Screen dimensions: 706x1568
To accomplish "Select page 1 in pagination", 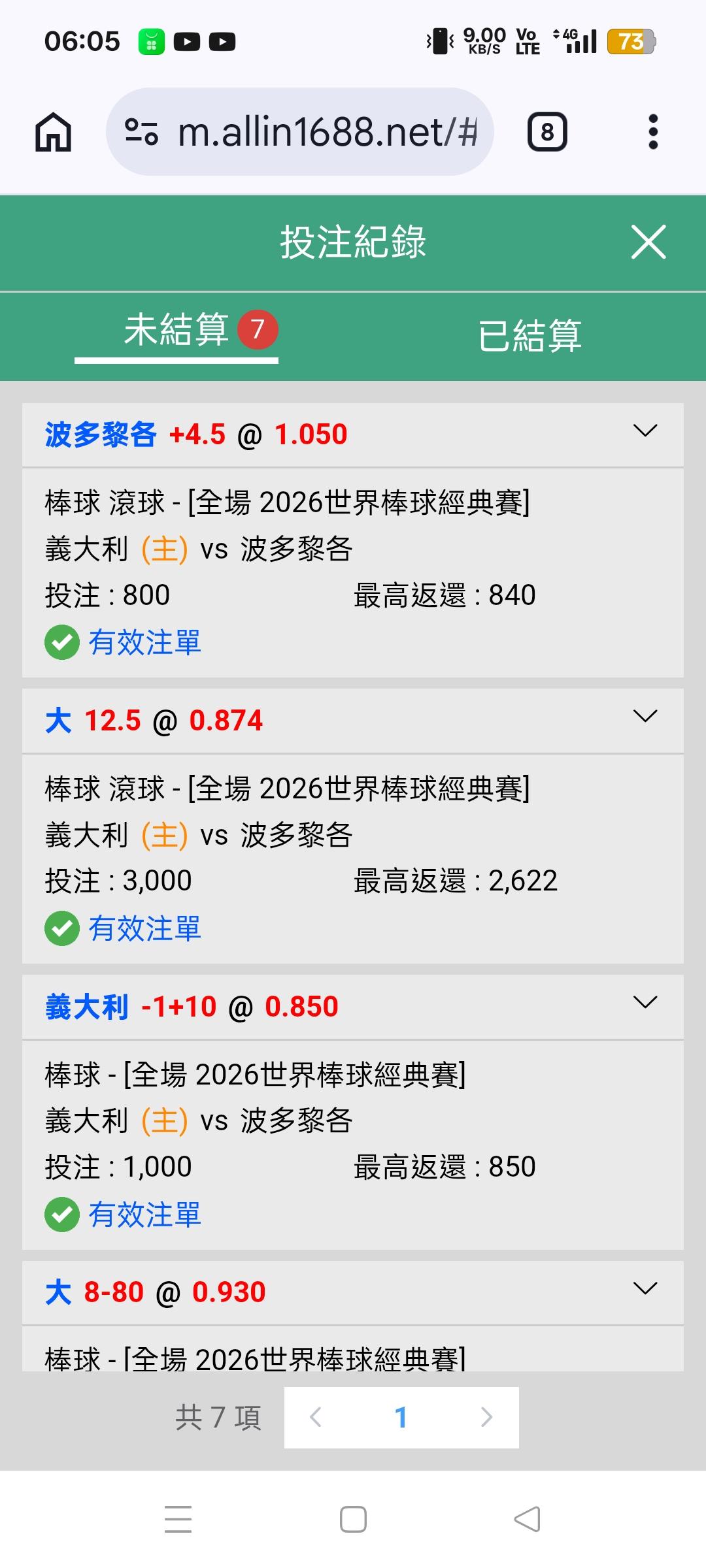I will point(401,1417).
